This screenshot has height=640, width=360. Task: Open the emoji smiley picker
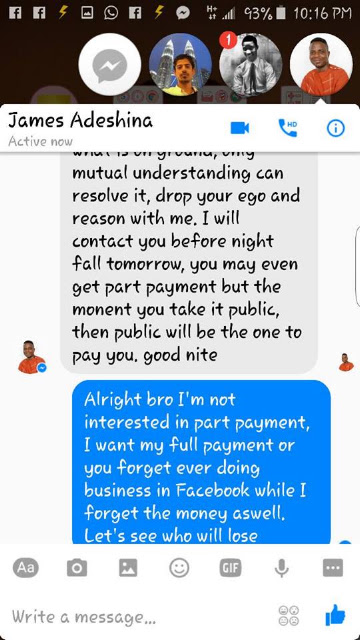pyautogui.click(x=179, y=567)
